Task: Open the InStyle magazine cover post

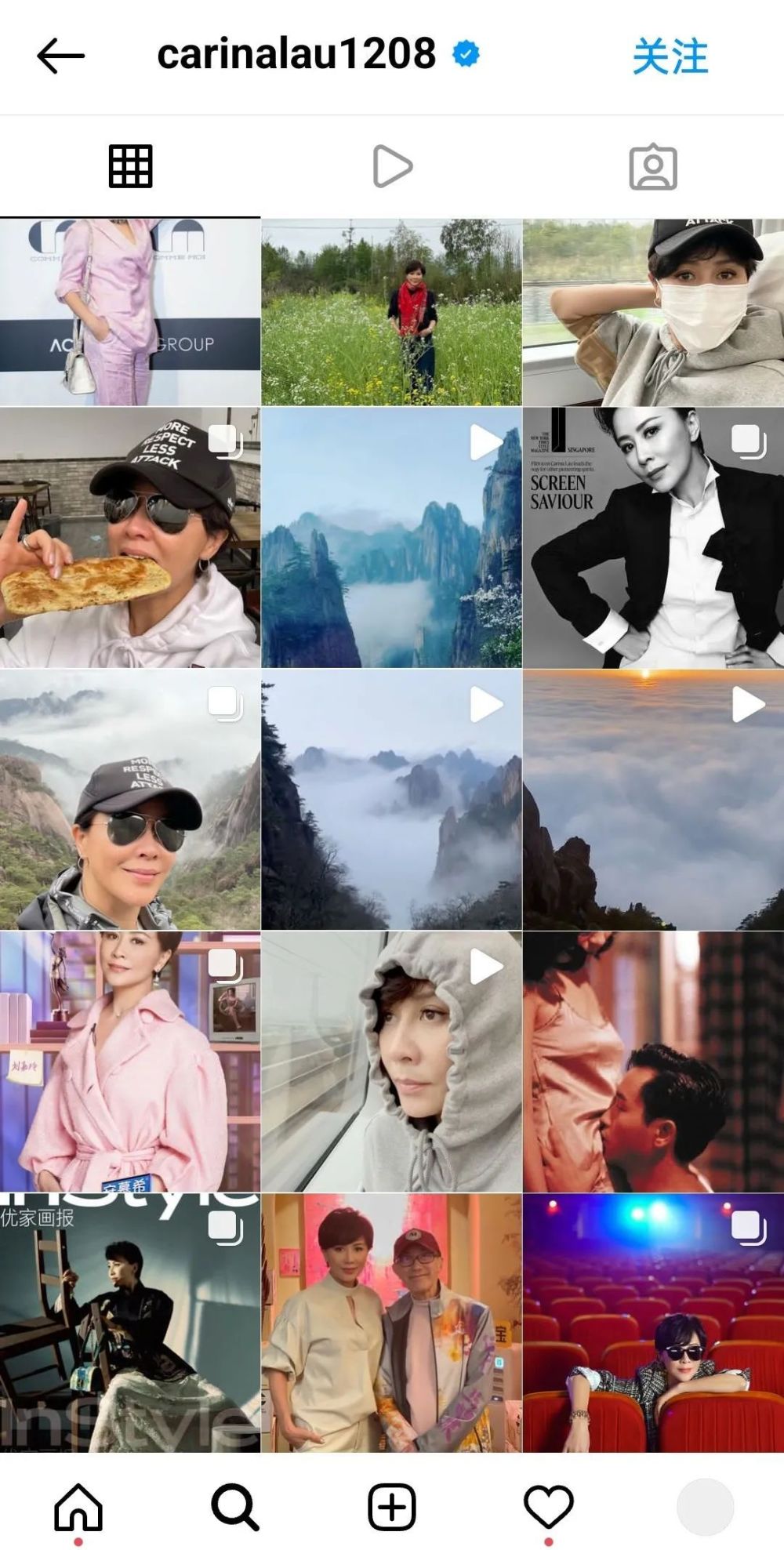Action: click(130, 1323)
